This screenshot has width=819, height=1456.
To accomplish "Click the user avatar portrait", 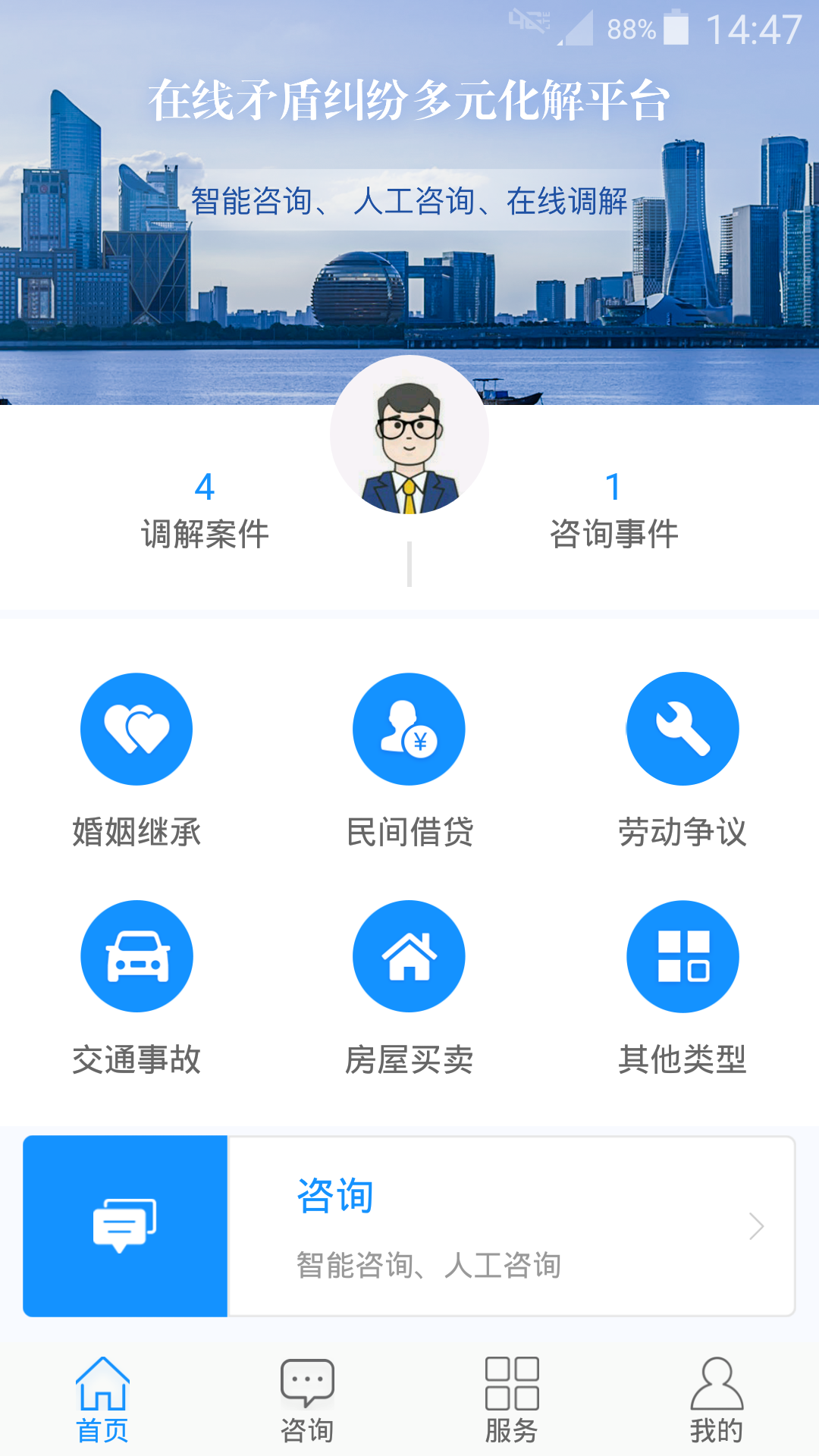I will pos(409,434).
